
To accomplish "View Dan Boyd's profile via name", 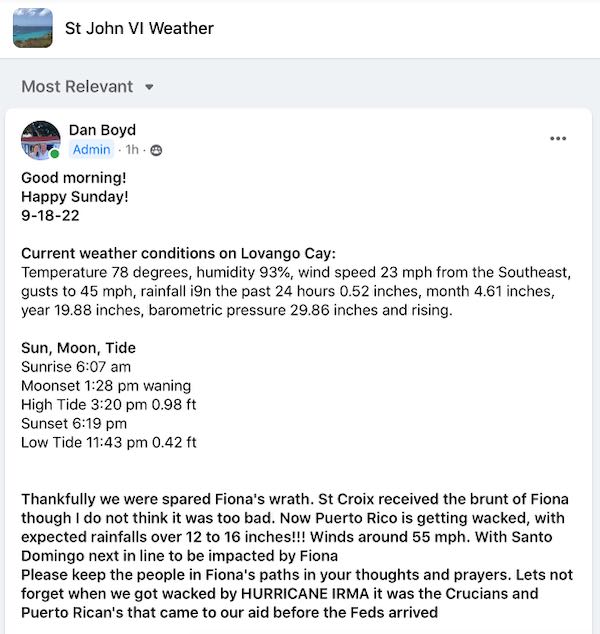I will [x=101, y=130].
